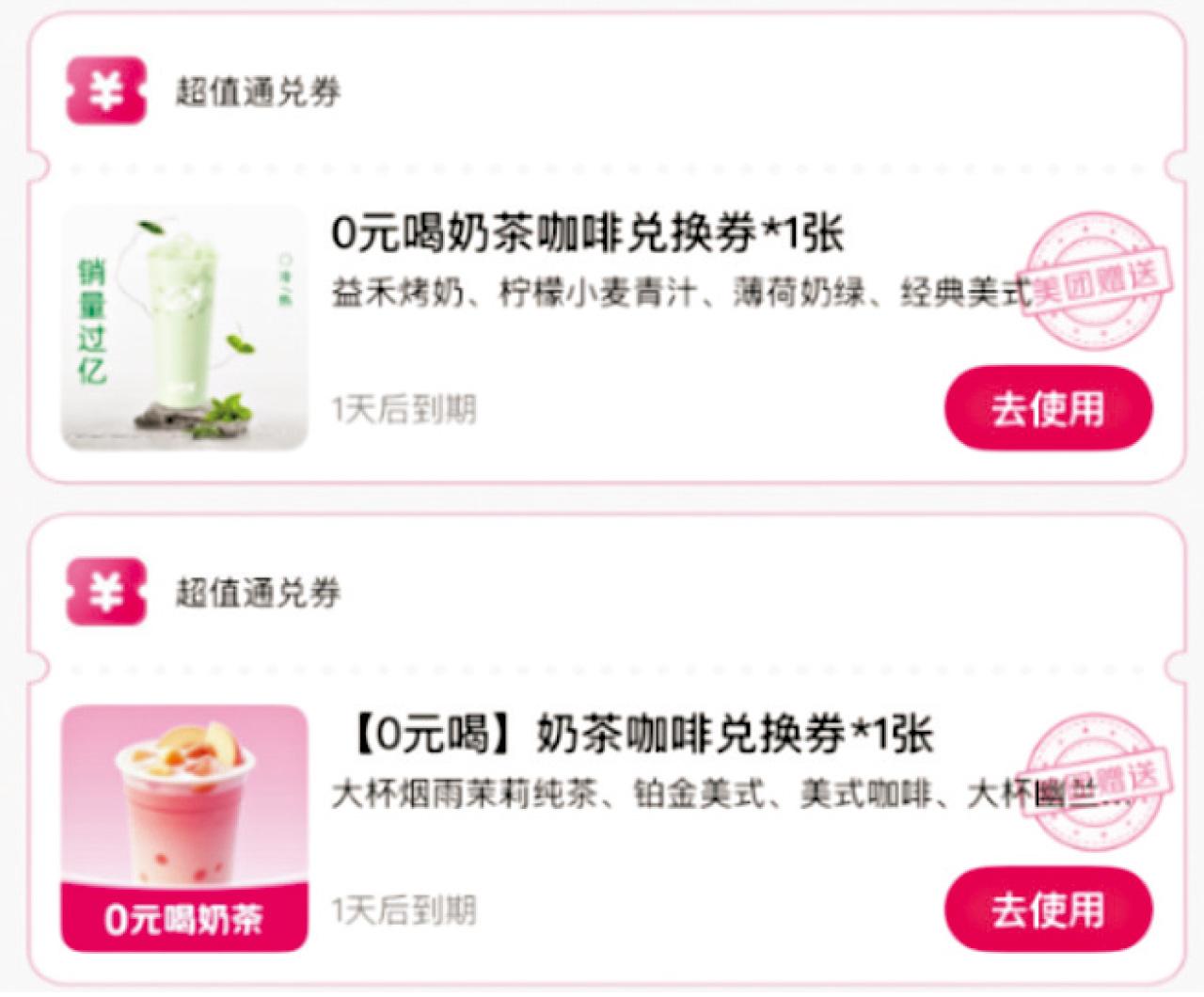Open the 0元喝奶茶 pink drink image
This screenshot has height=997, width=1204.
click(x=184, y=828)
